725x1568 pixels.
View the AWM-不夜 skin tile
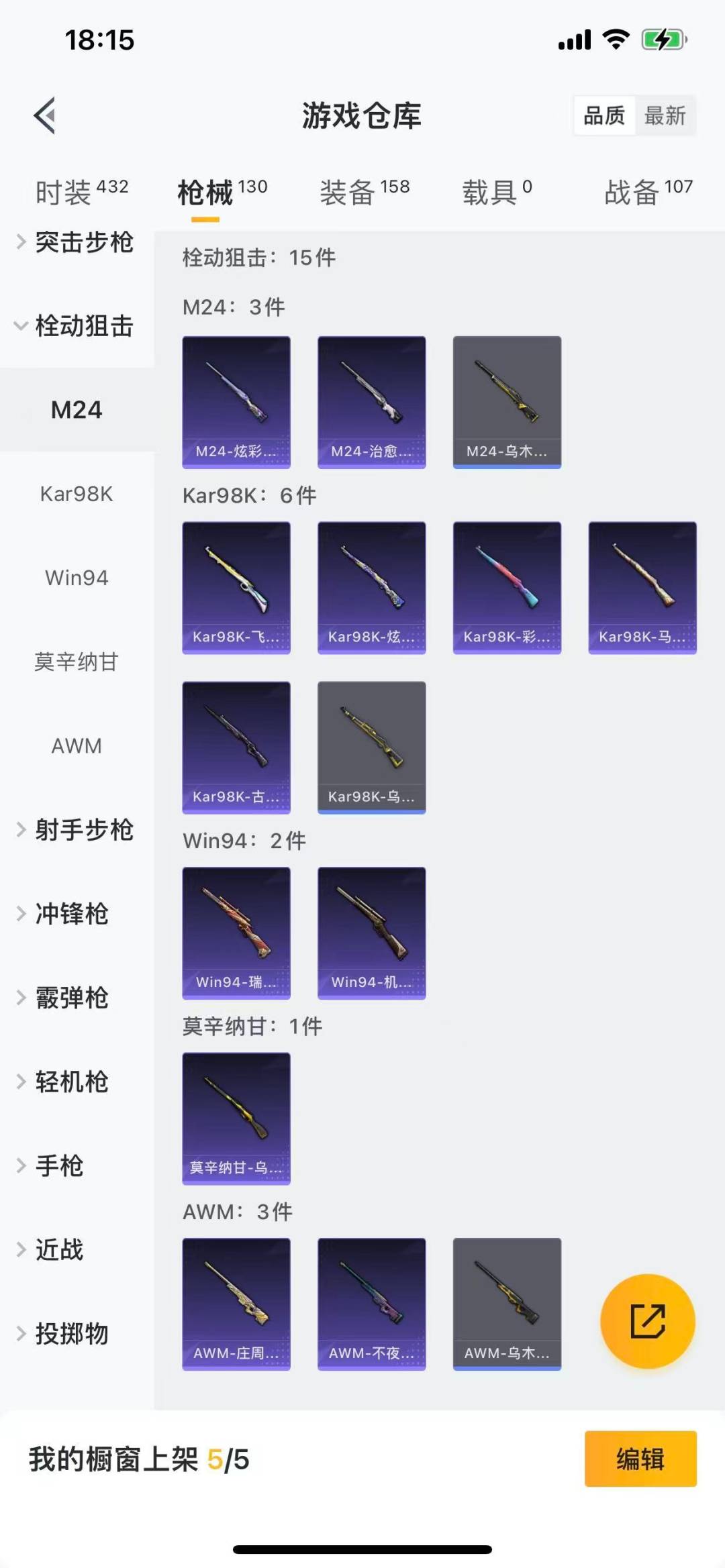pos(371,1304)
